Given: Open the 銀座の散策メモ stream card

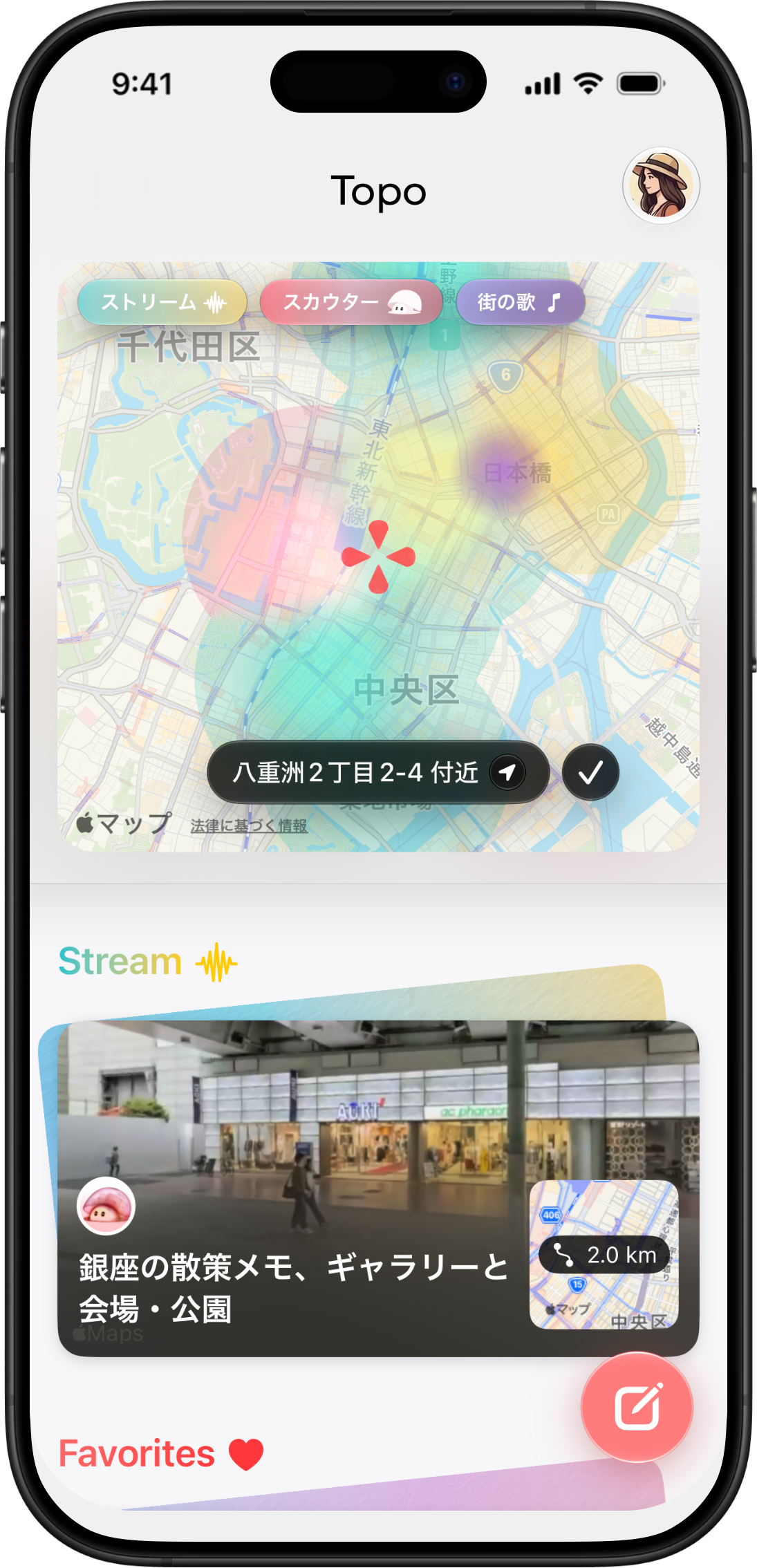Looking at the screenshot, I should pos(378,1188).
